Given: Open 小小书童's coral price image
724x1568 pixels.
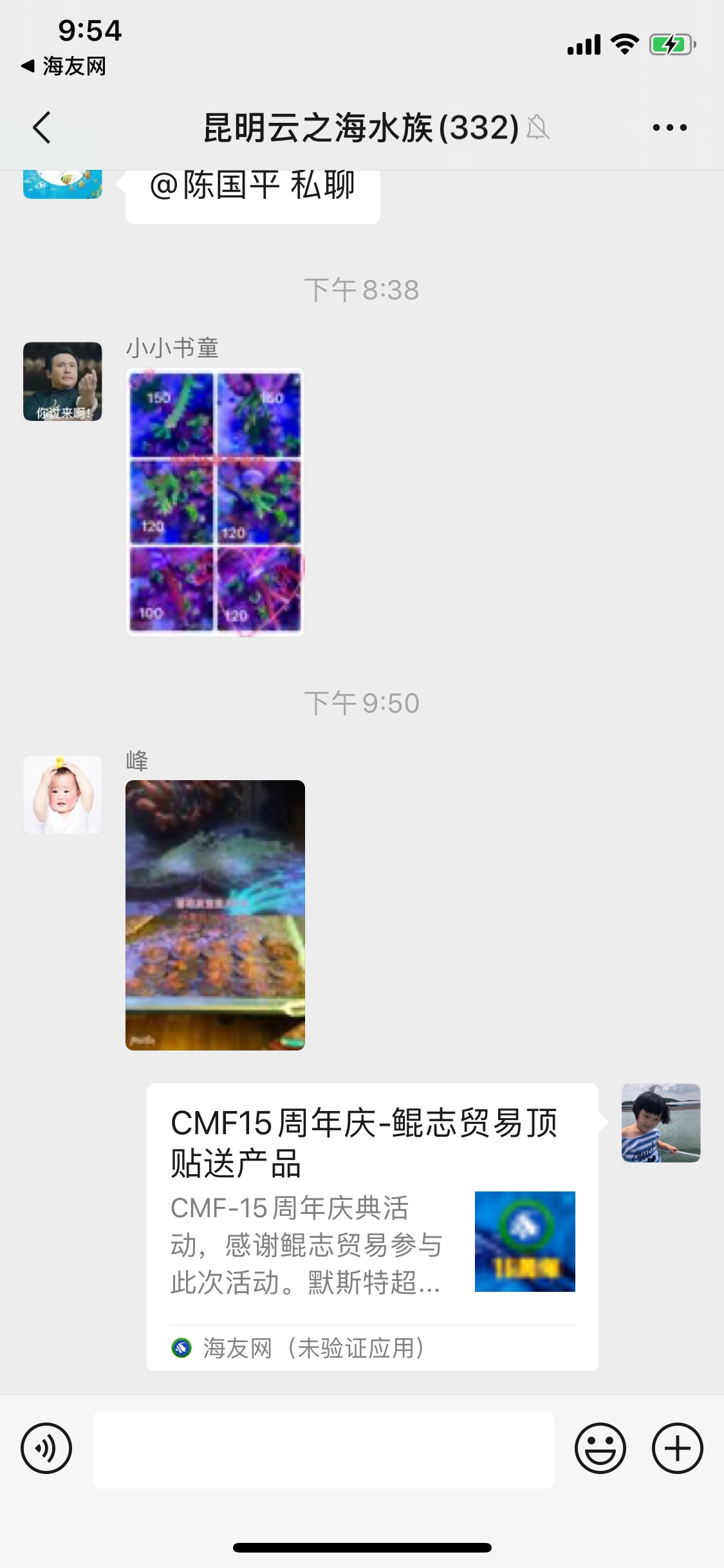Looking at the screenshot, I should point(215,502).
